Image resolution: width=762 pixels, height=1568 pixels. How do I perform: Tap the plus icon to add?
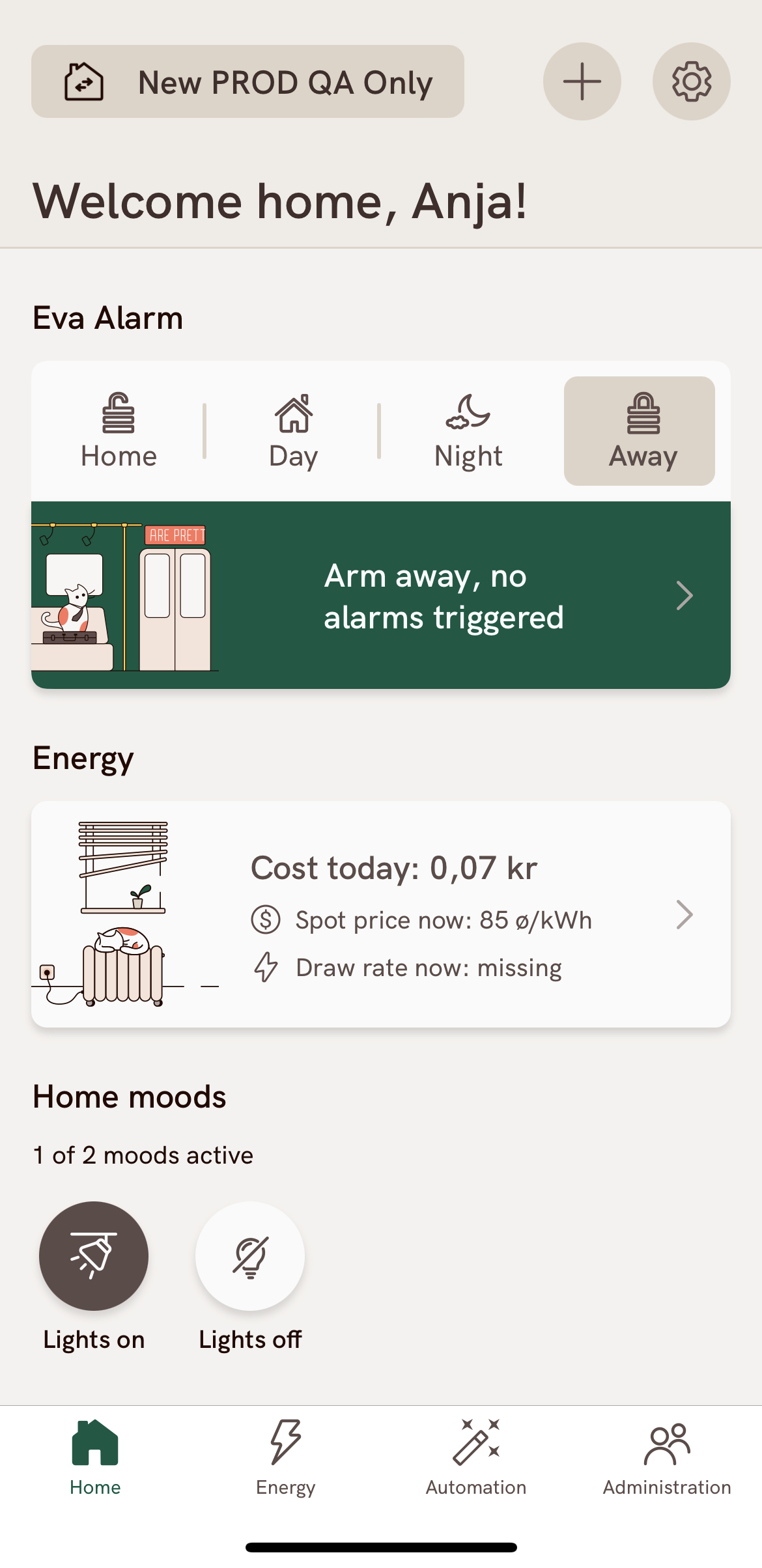click(x=582, y=81)
